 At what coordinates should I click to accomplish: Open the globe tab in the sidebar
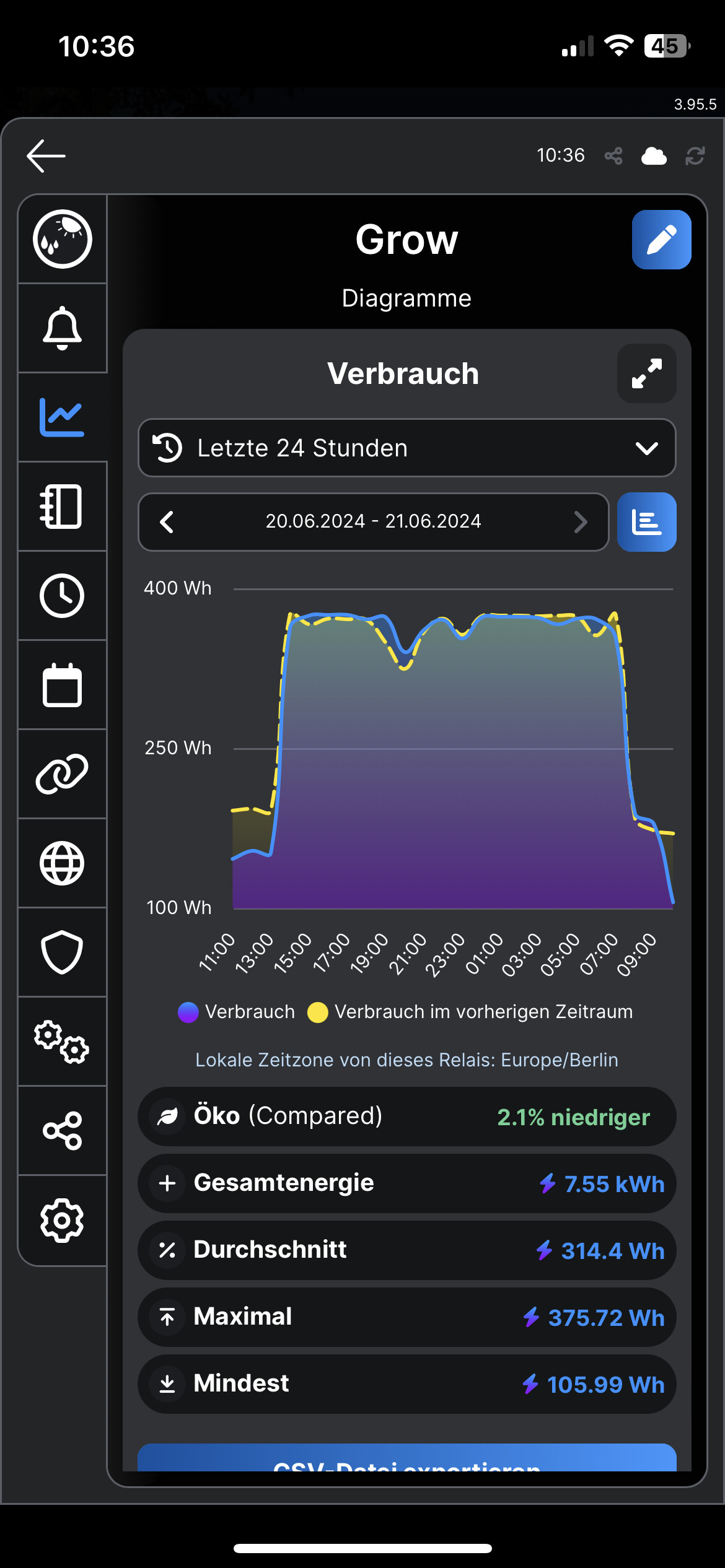62,863
